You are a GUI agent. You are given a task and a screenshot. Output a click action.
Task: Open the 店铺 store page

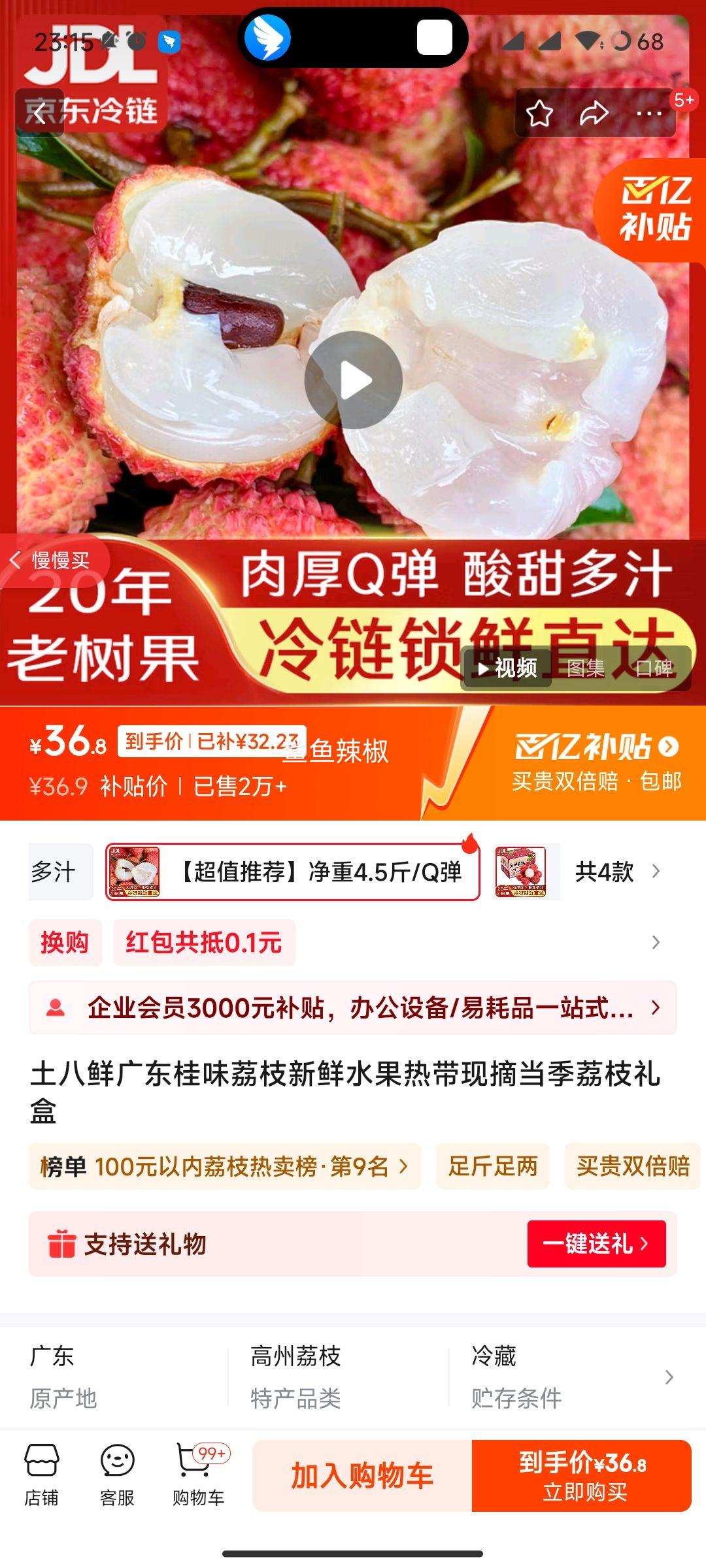(41, 1475)
